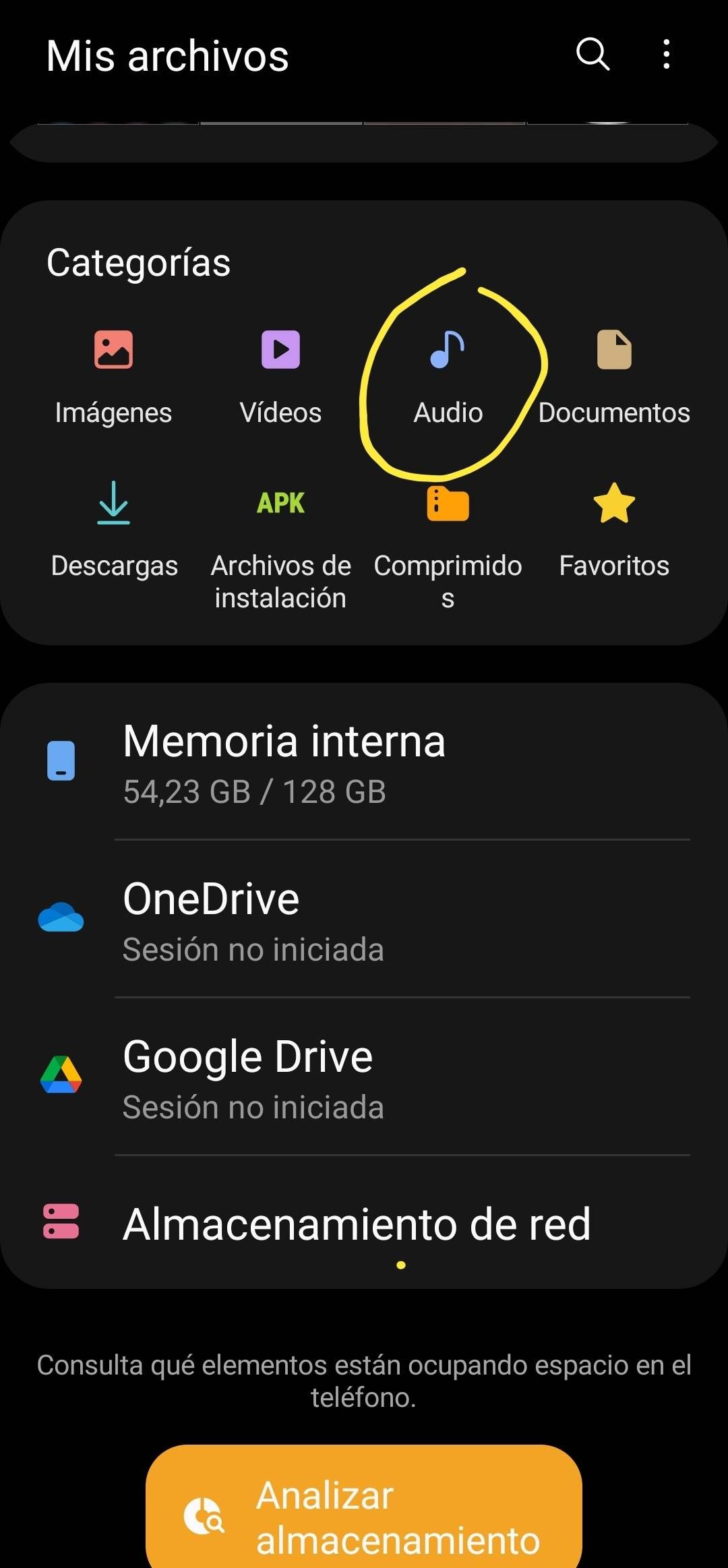
Task: Open the OneDrive row
Action: point(364,920)
